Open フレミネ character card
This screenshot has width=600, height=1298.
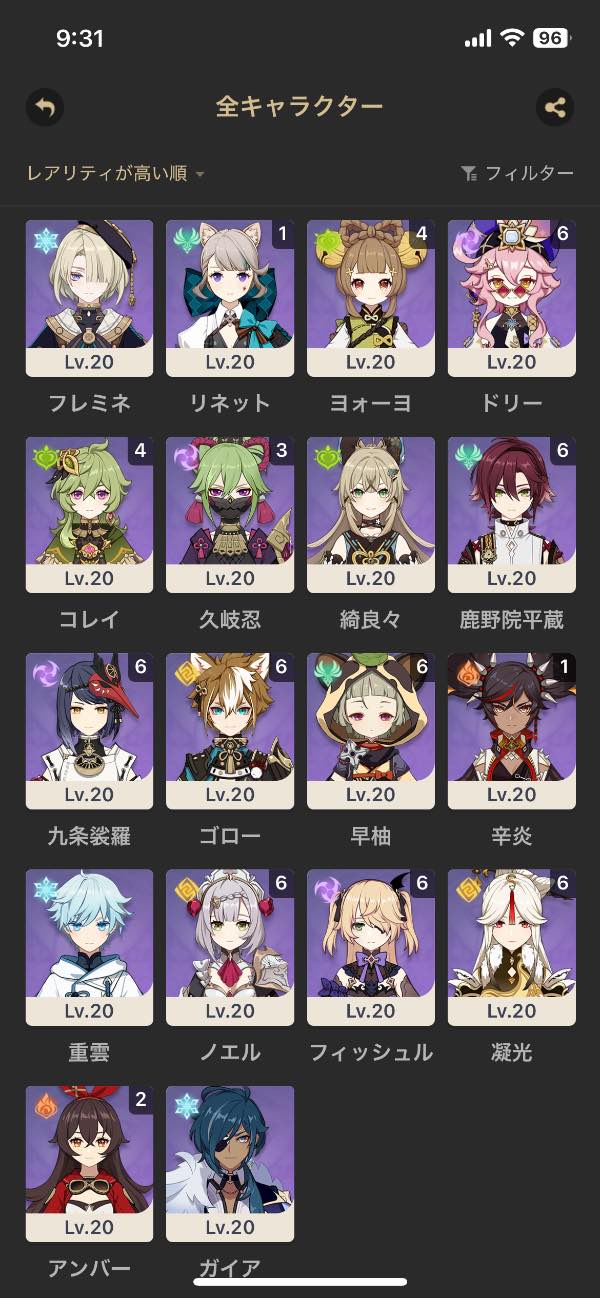[x=89, y=297]
